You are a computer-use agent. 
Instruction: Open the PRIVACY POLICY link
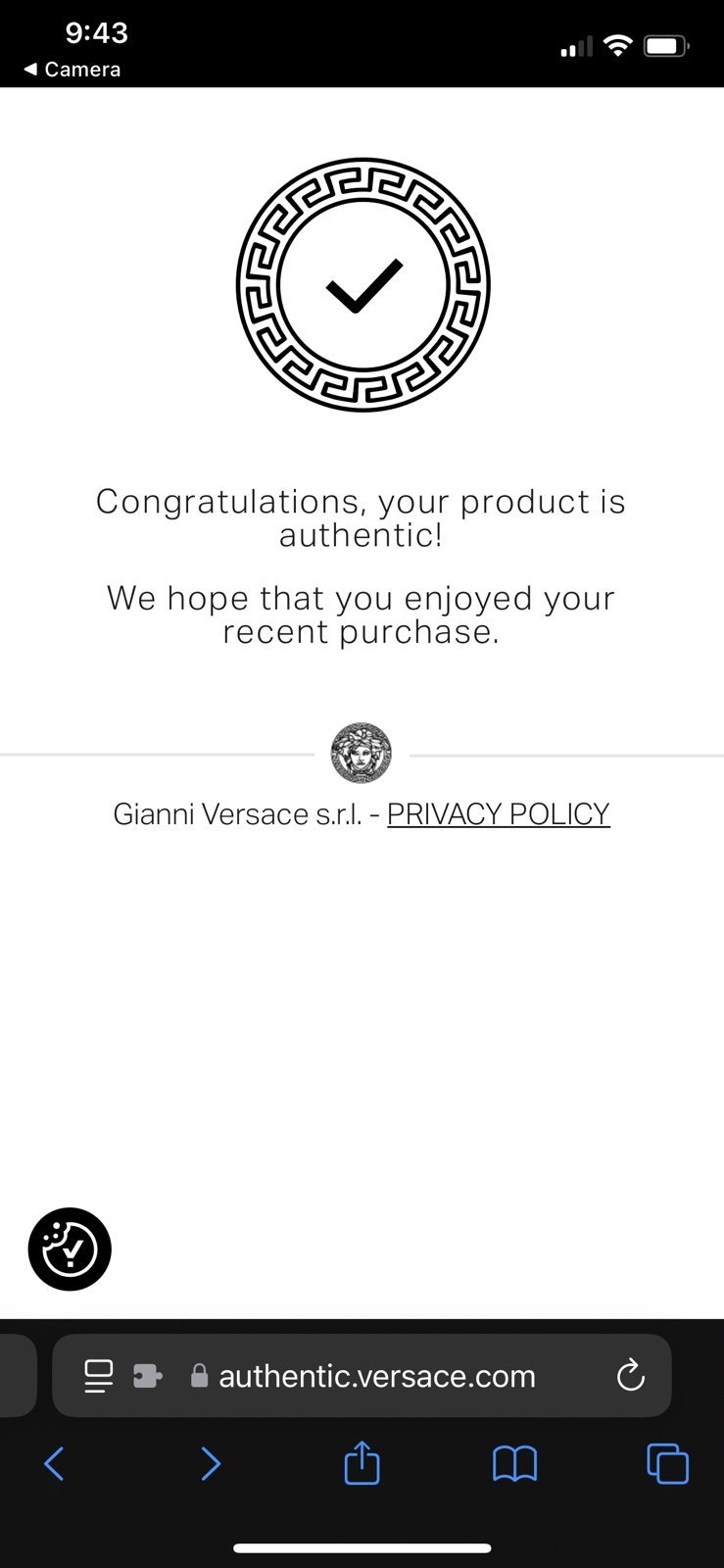499,814
